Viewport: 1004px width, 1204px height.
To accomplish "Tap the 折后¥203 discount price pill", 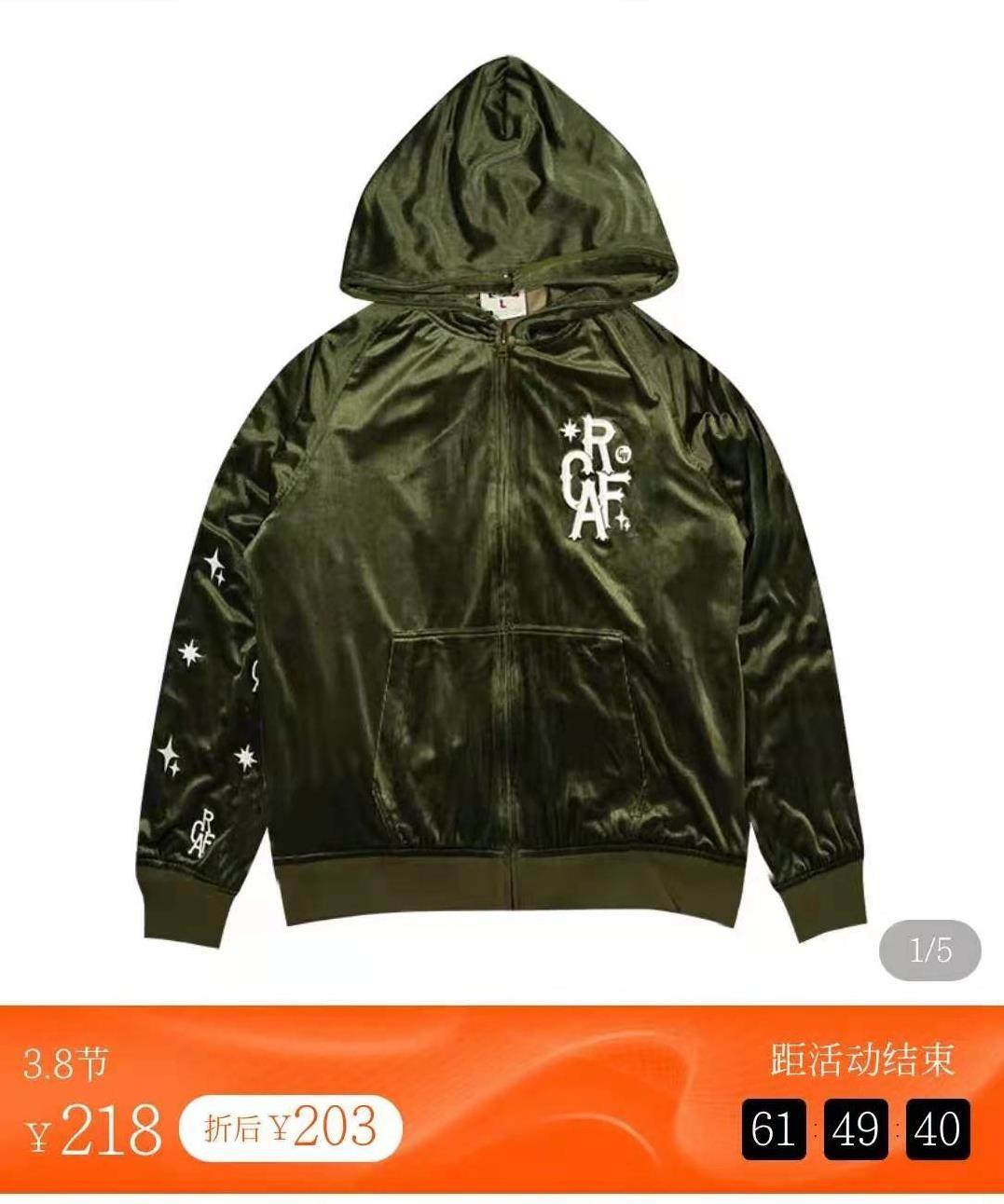I will tap(289, 1129).
